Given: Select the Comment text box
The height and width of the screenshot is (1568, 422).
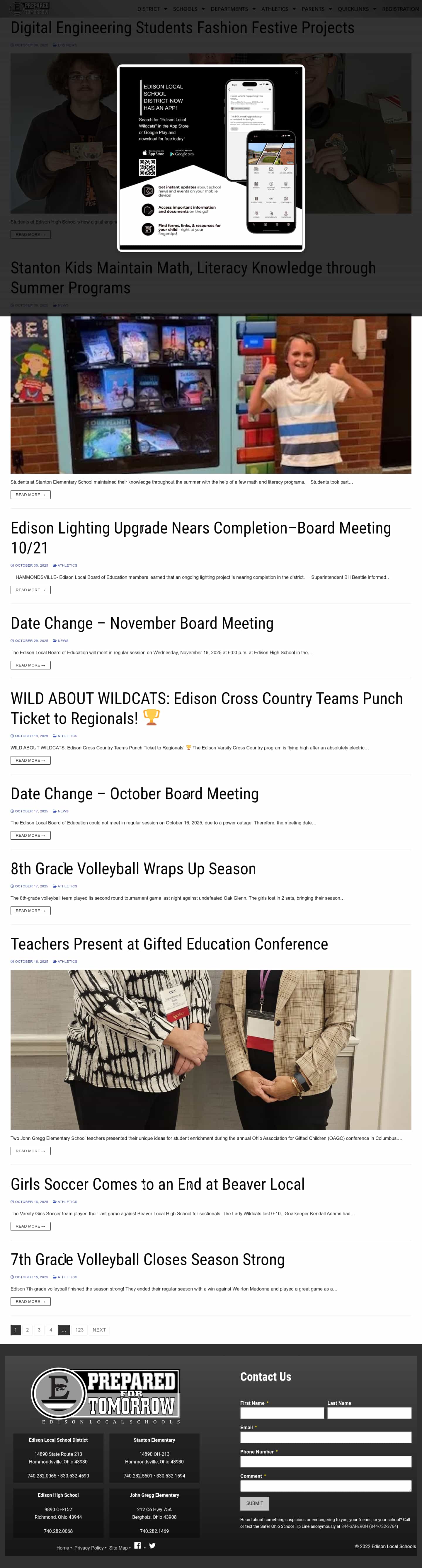Looking at the screenshot, I should [325, 1486].
